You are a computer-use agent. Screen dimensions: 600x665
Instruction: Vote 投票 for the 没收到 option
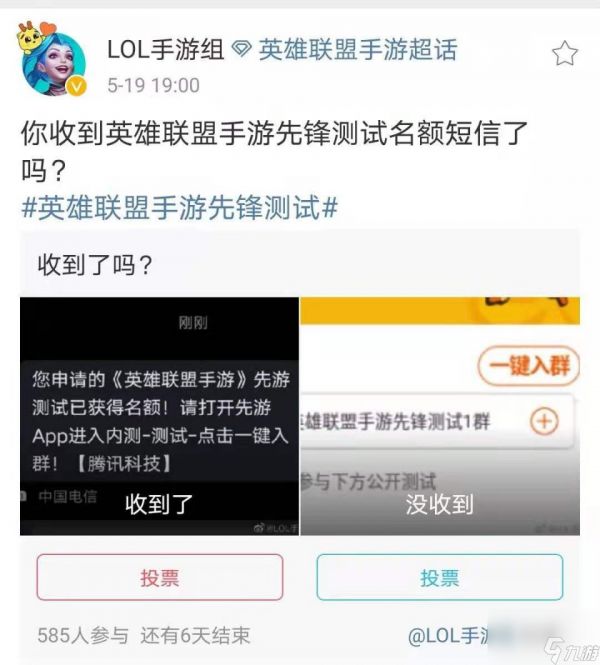pyautogui.click(x=440, y=577)
